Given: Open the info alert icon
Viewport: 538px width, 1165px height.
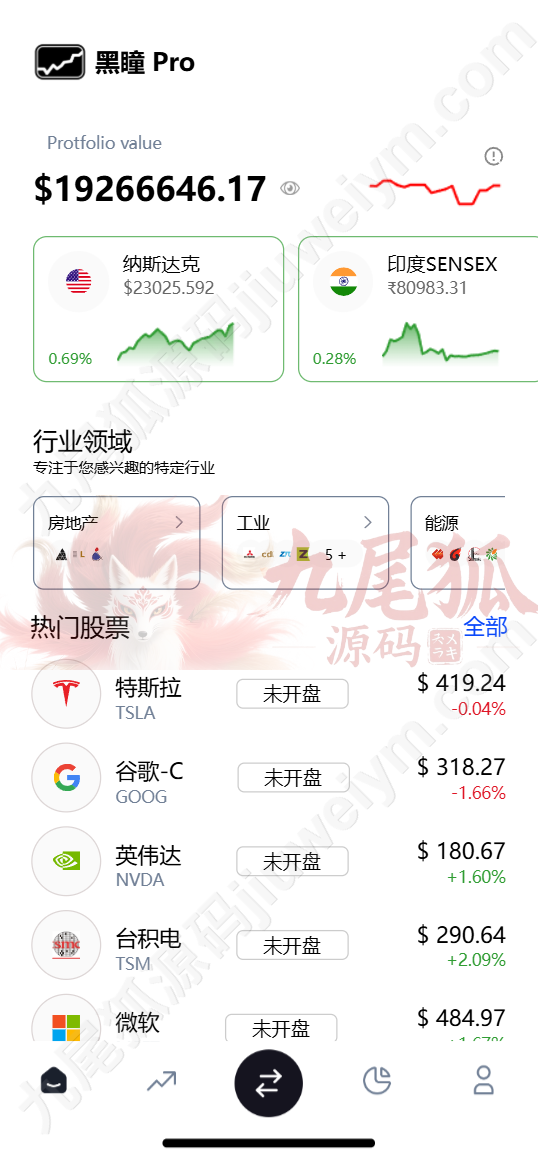Looking at the screenshot, I should 493,156.
